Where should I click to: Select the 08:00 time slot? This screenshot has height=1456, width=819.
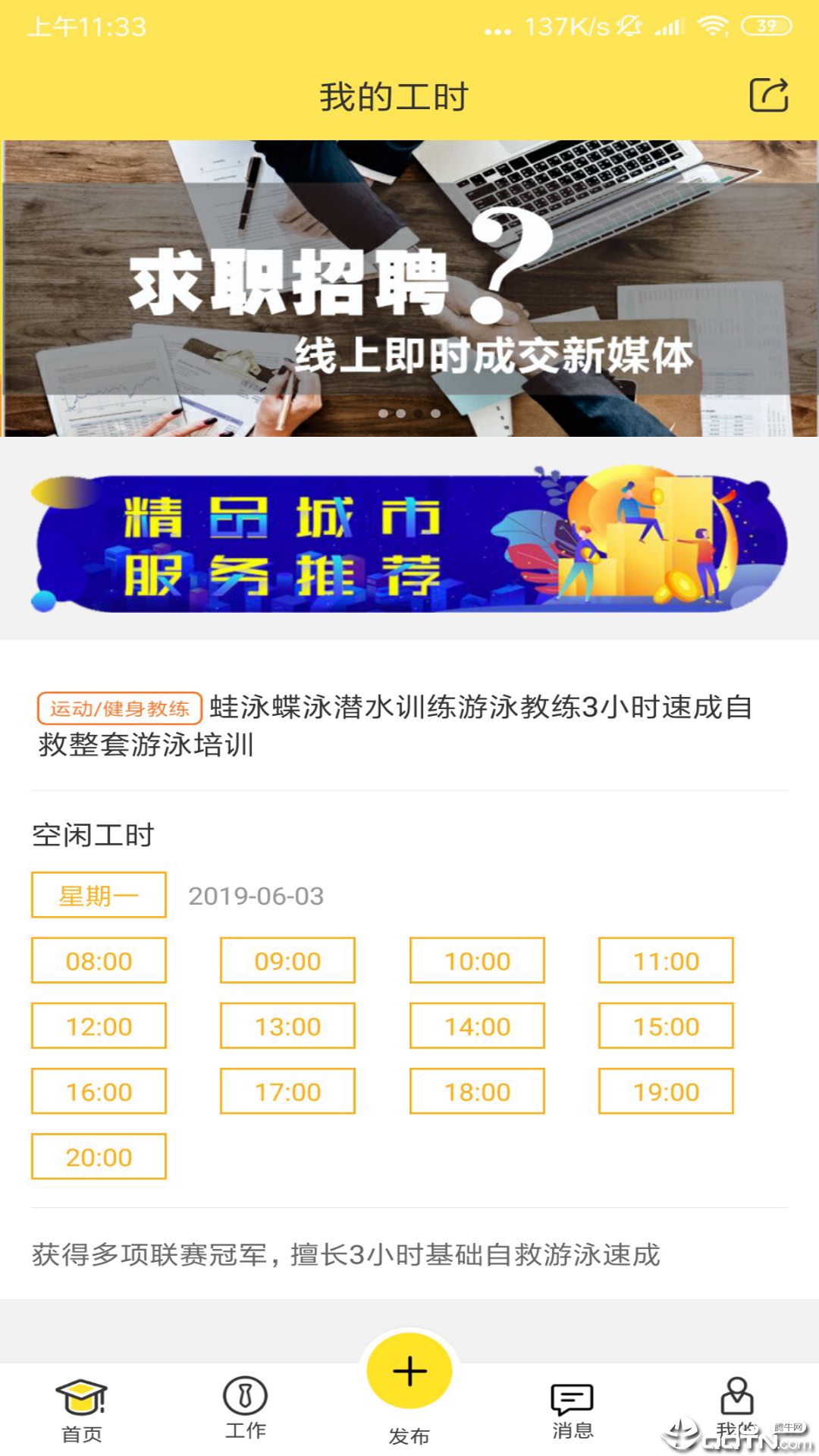(x=99, y=961)
